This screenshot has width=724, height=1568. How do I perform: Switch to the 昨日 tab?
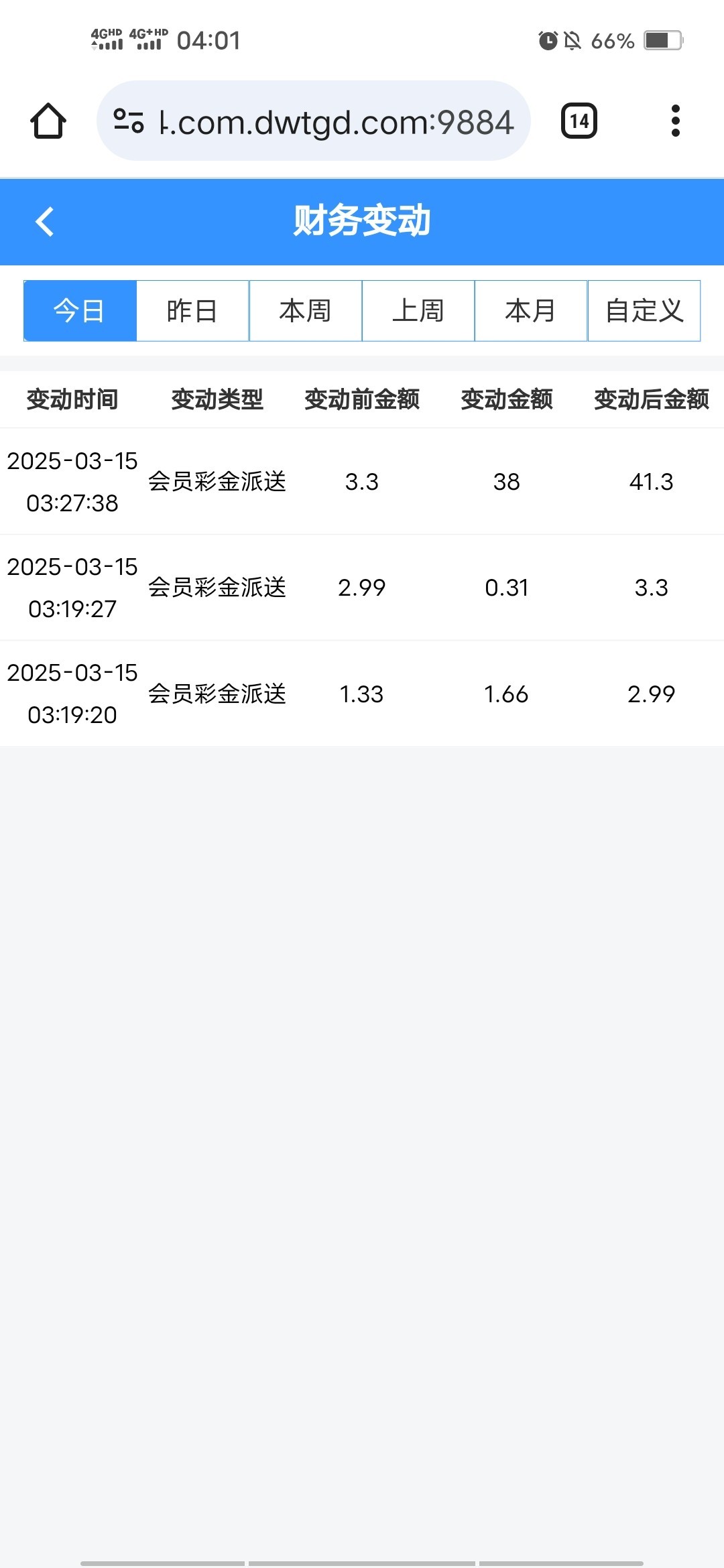pyautogui.click(x=192, y=311)
